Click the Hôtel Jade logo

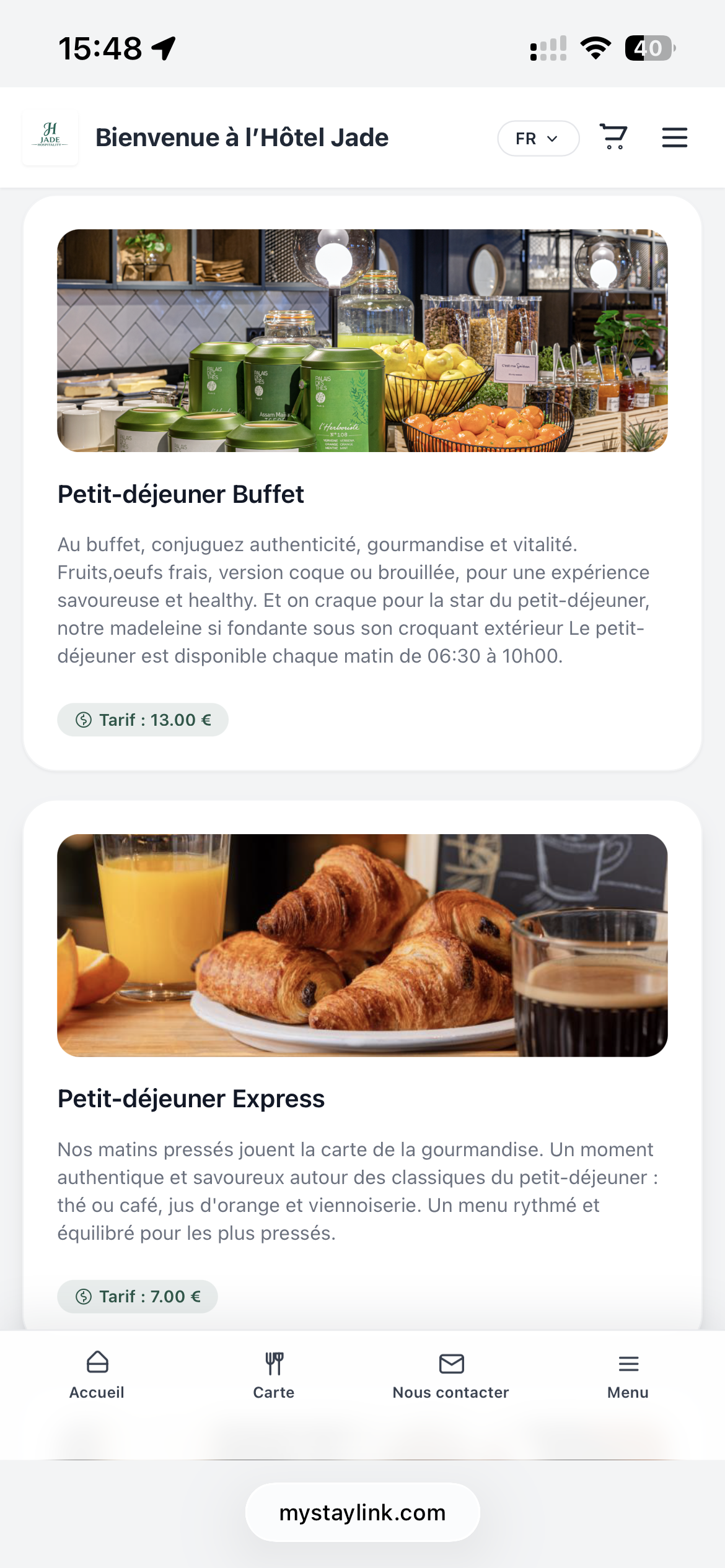[50, 137]
